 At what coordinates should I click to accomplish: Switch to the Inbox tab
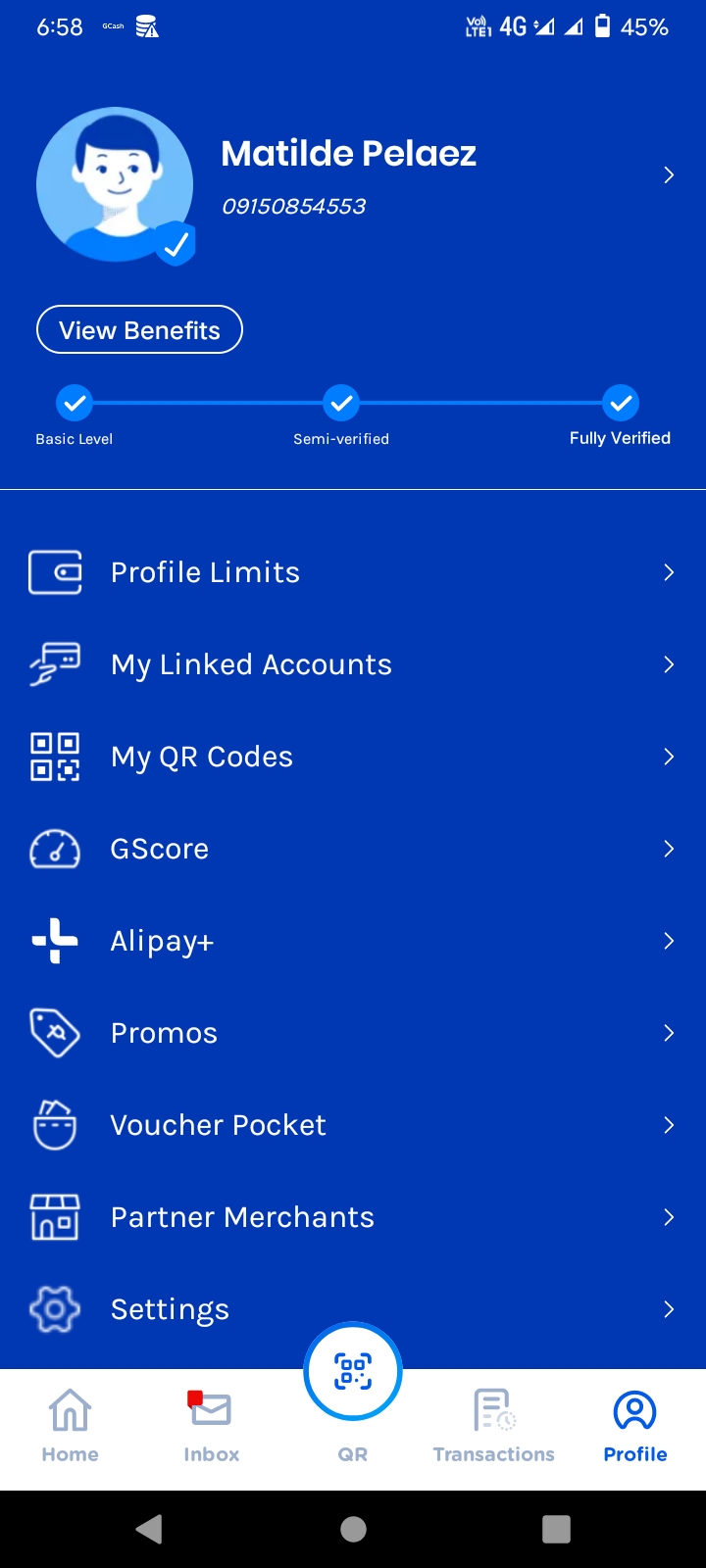(x=211, y=1426)
